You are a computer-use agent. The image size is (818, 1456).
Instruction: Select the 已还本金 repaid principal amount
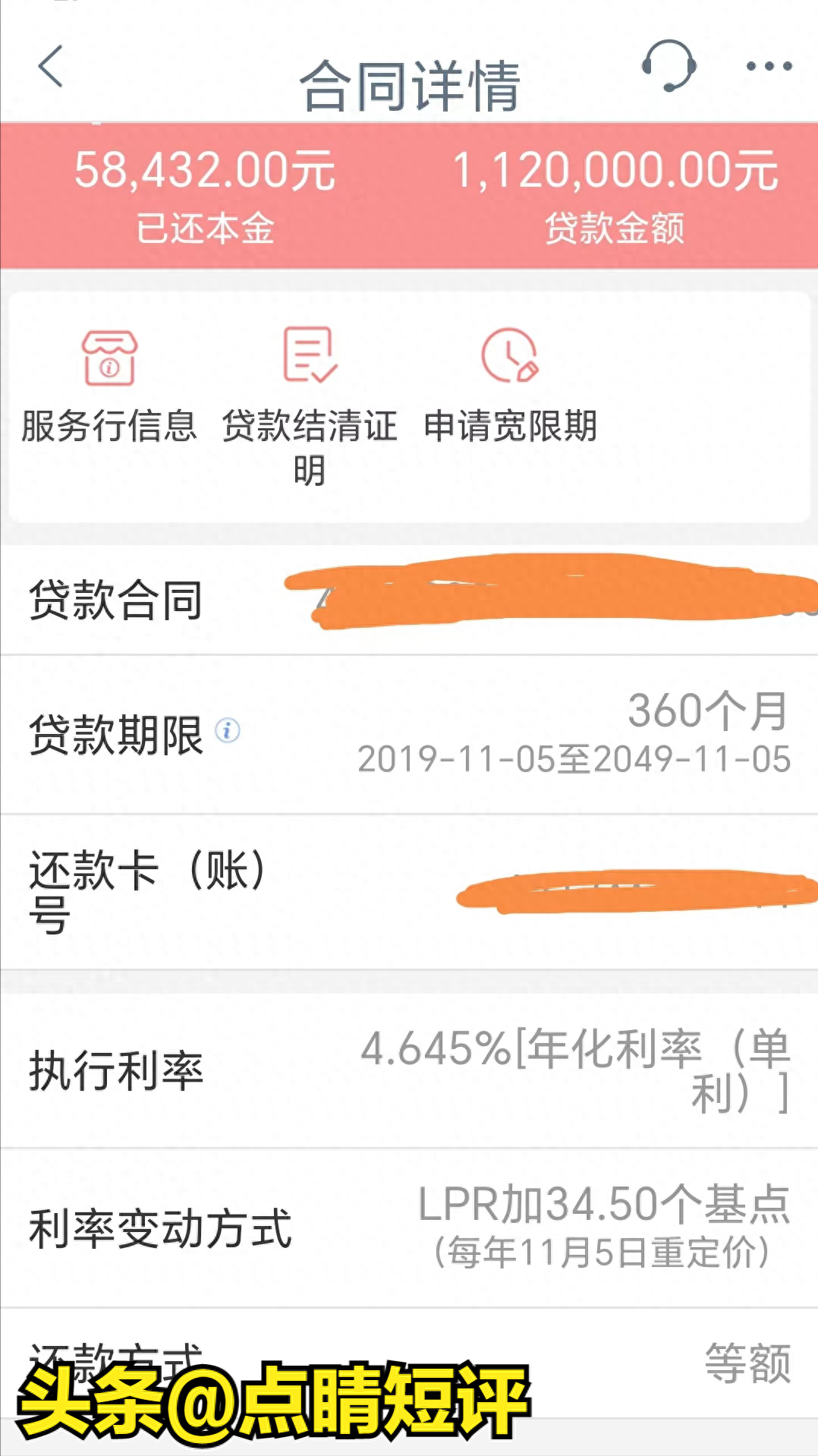point(205,190)
